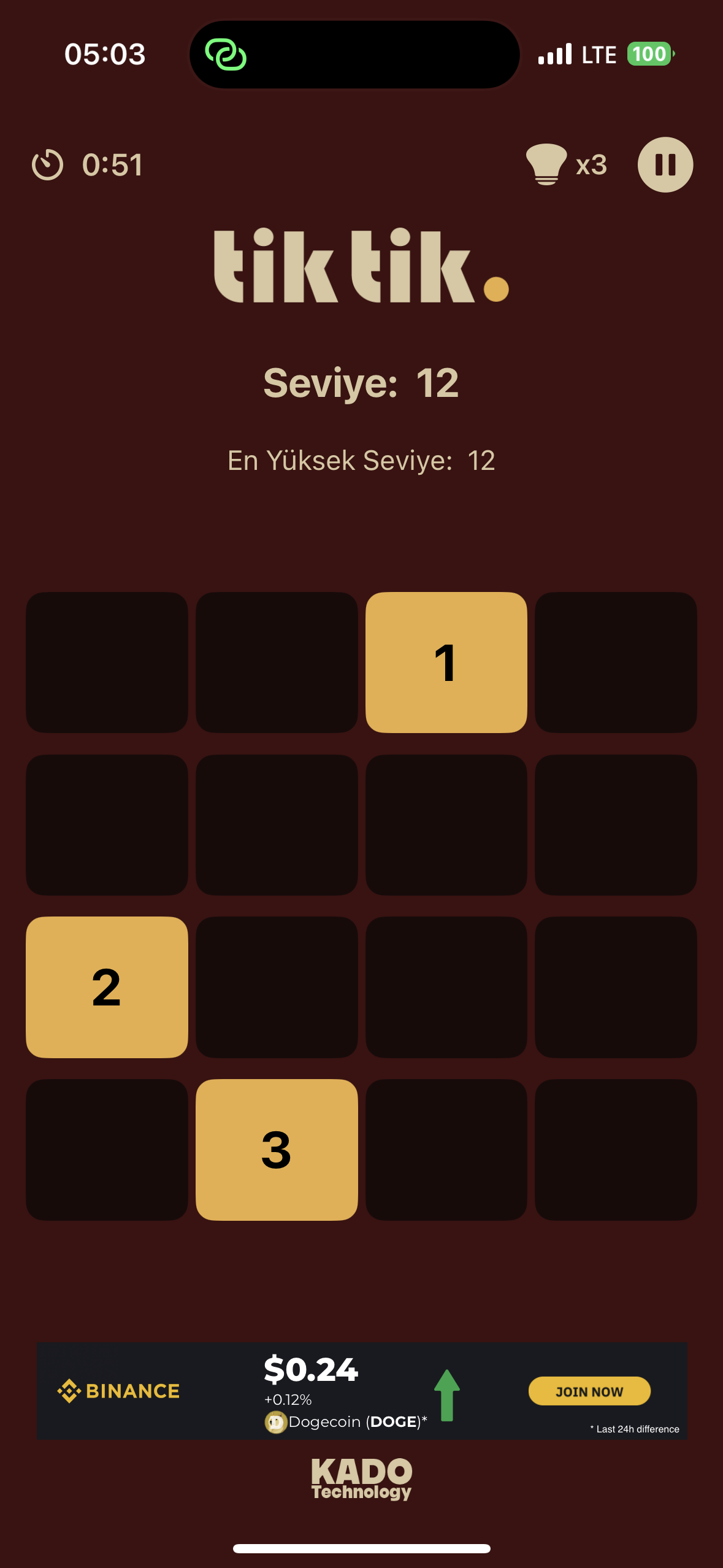
Task: Use a lightbulb hint
Action: point(546,164)
